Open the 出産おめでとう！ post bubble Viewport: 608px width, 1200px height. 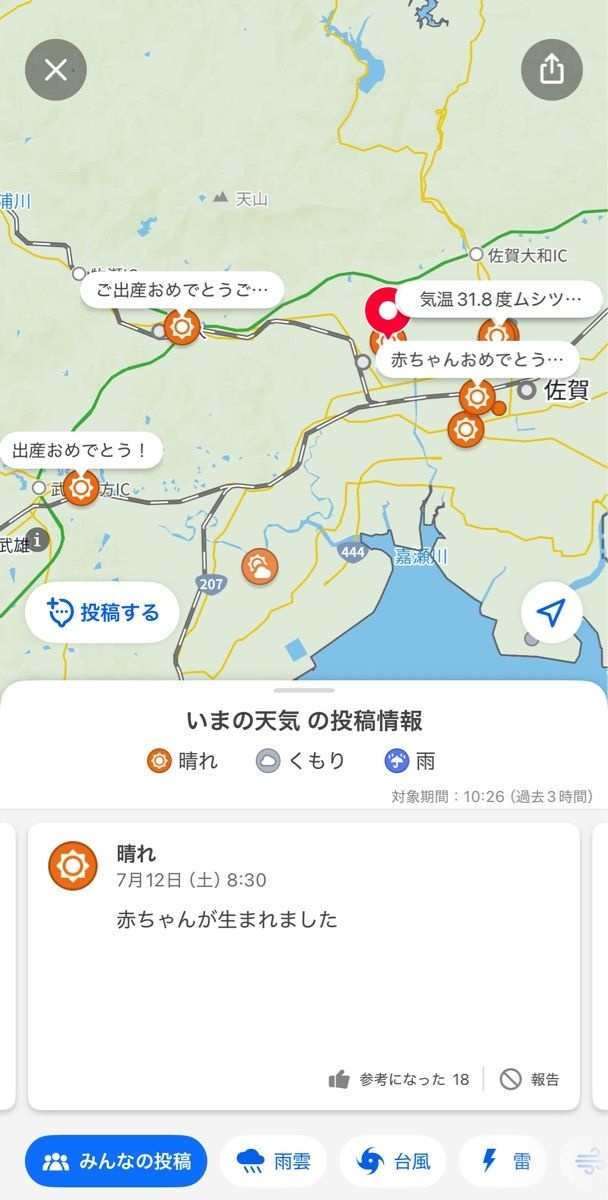tap(80, 450)
